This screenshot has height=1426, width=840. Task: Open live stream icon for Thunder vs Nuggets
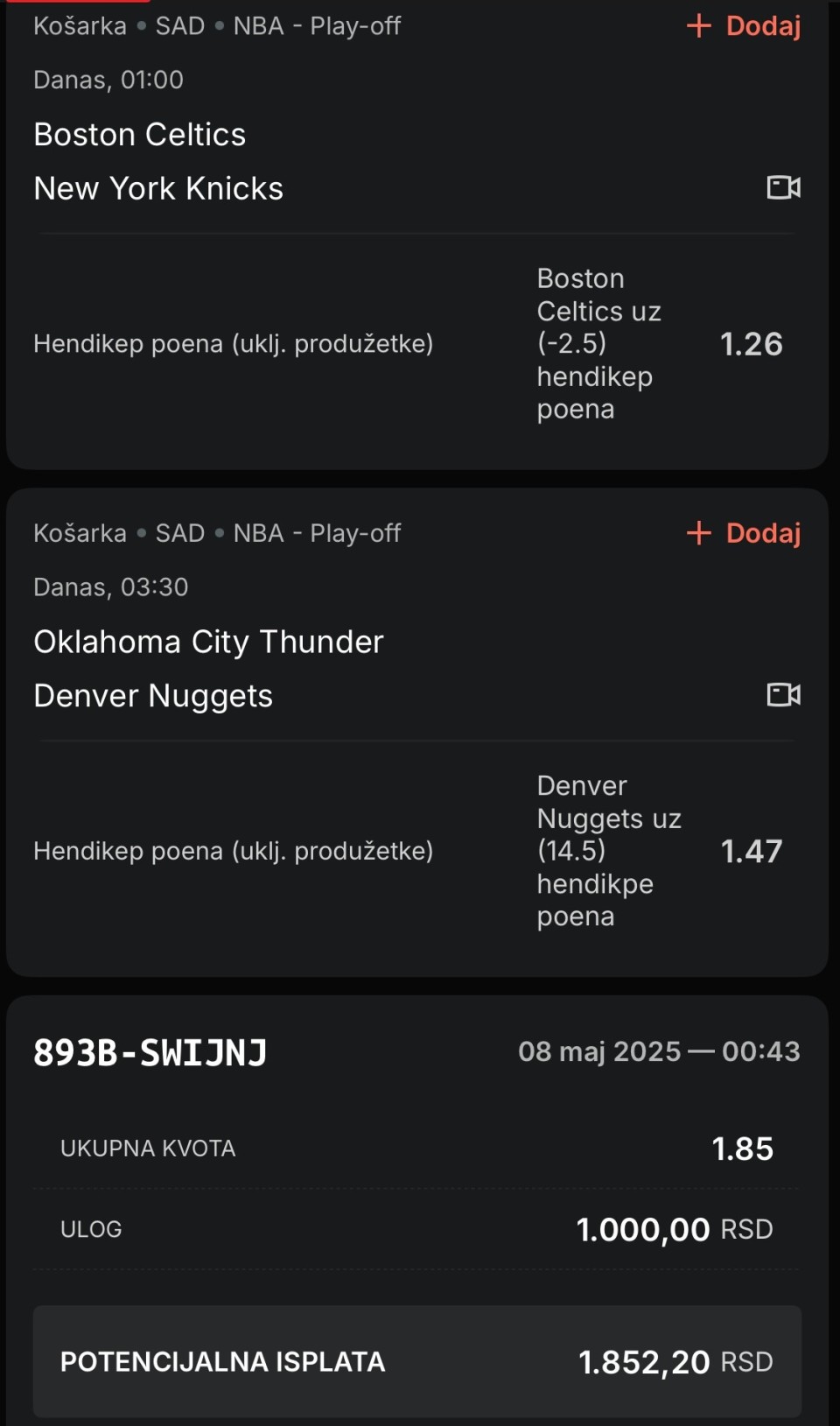[x=783, y=694]
